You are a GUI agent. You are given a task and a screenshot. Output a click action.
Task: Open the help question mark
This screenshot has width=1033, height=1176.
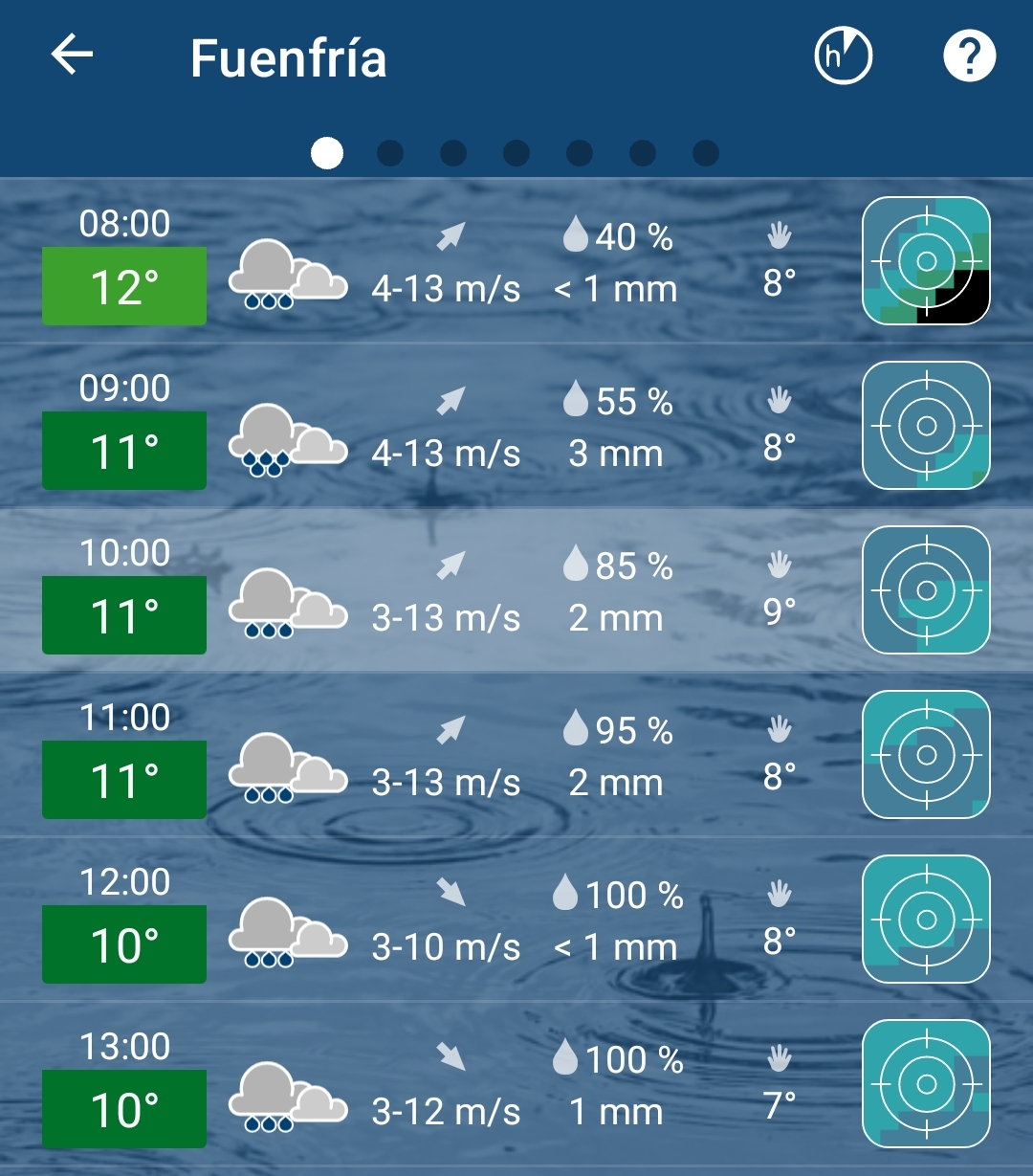click(x=969, y=56)
